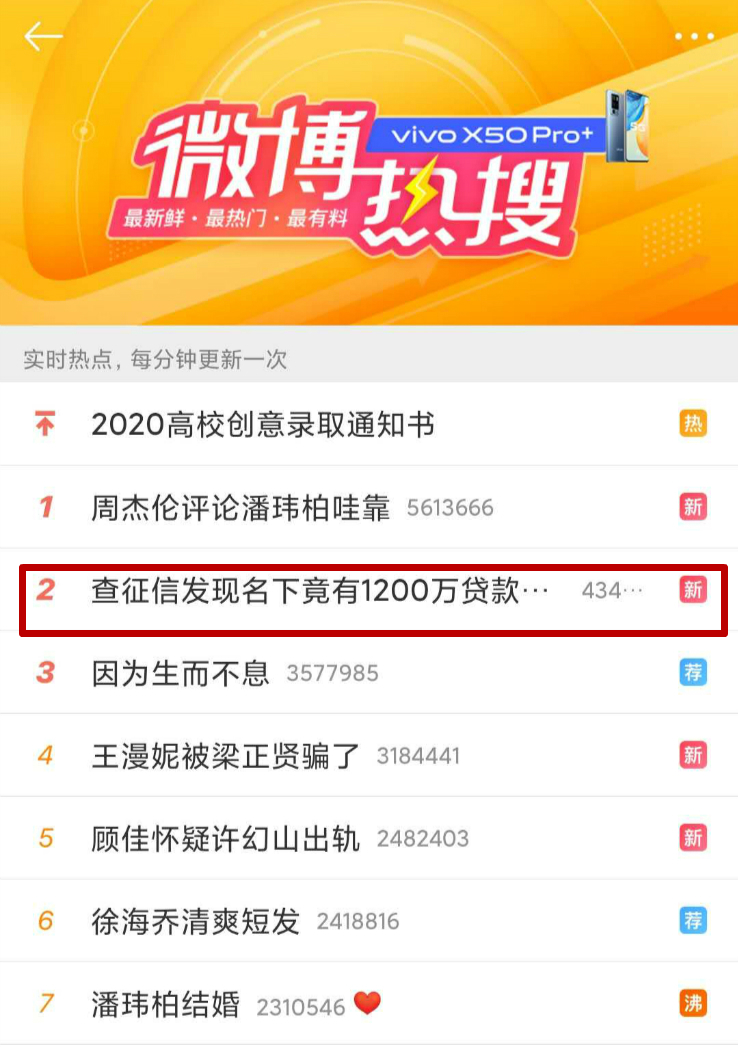Open trending topic 潘玮柏结婚
Viewport: 738px width, 1049px height.
click(166, 1004)
